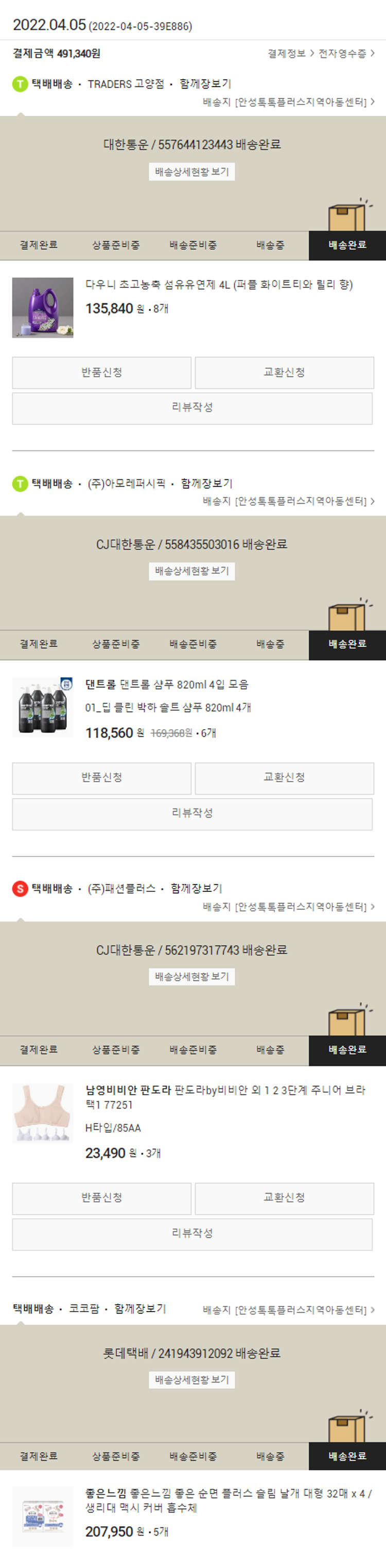Request 교환신청 for 판도라 주니어 브라
The width and height of the screenshot is (386, 1568).
[284, 1197]
